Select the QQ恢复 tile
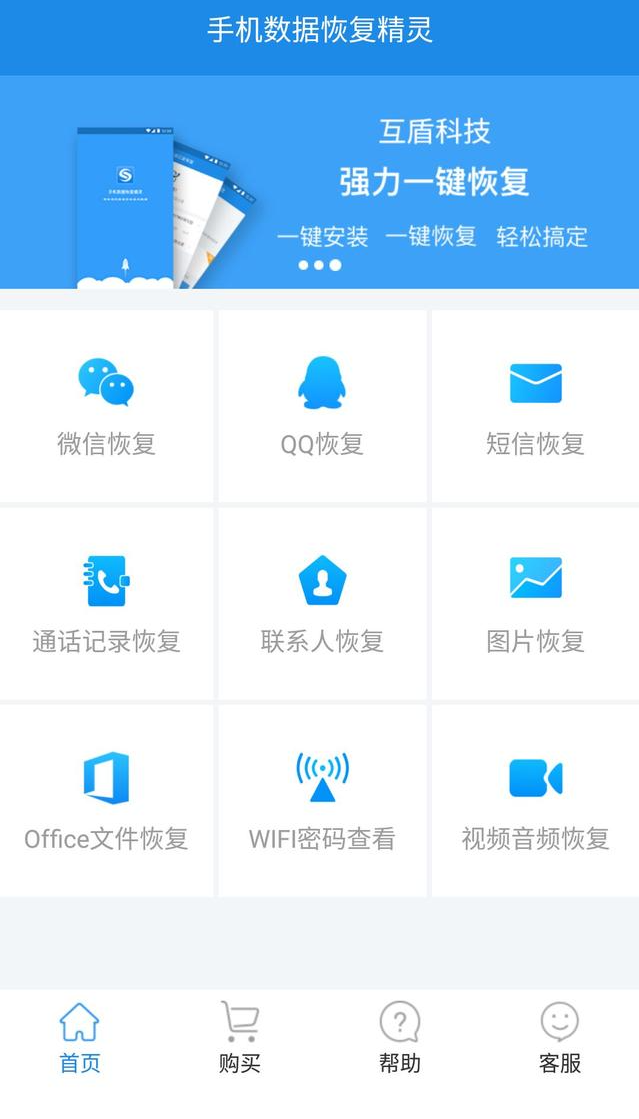Viewport: 639px width, 1119px height. pos(322,406)
